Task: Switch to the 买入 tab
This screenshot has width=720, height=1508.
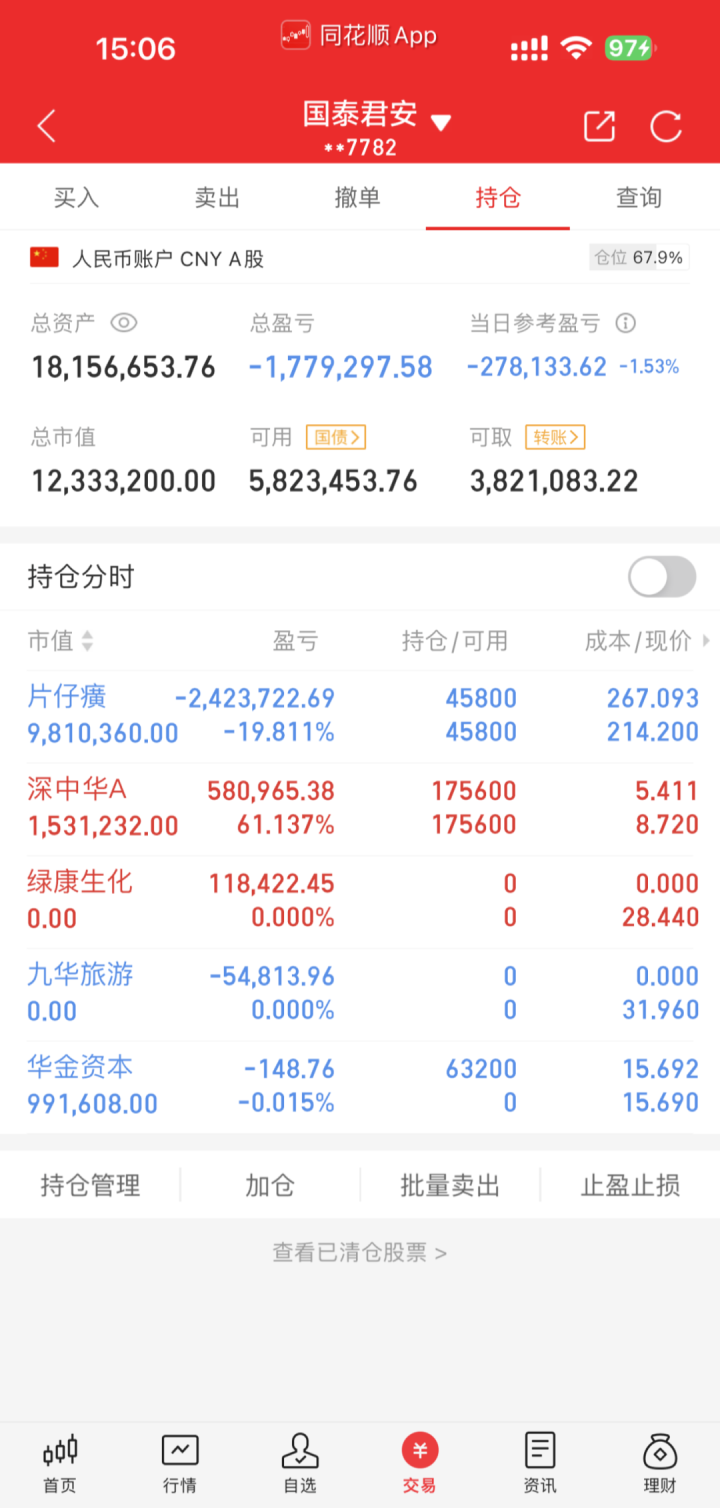Action: (76, 198)
